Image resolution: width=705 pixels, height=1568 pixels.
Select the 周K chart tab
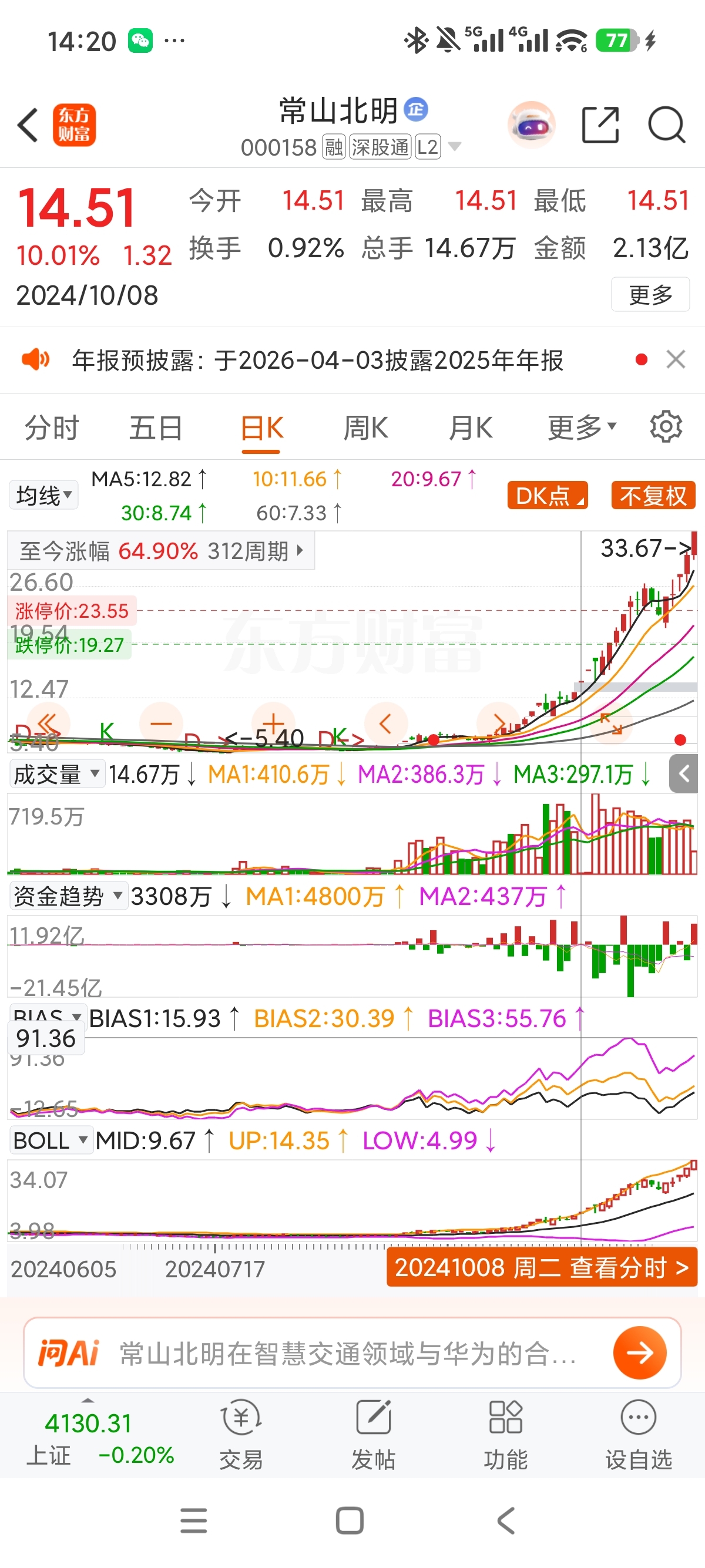(365, 428)
